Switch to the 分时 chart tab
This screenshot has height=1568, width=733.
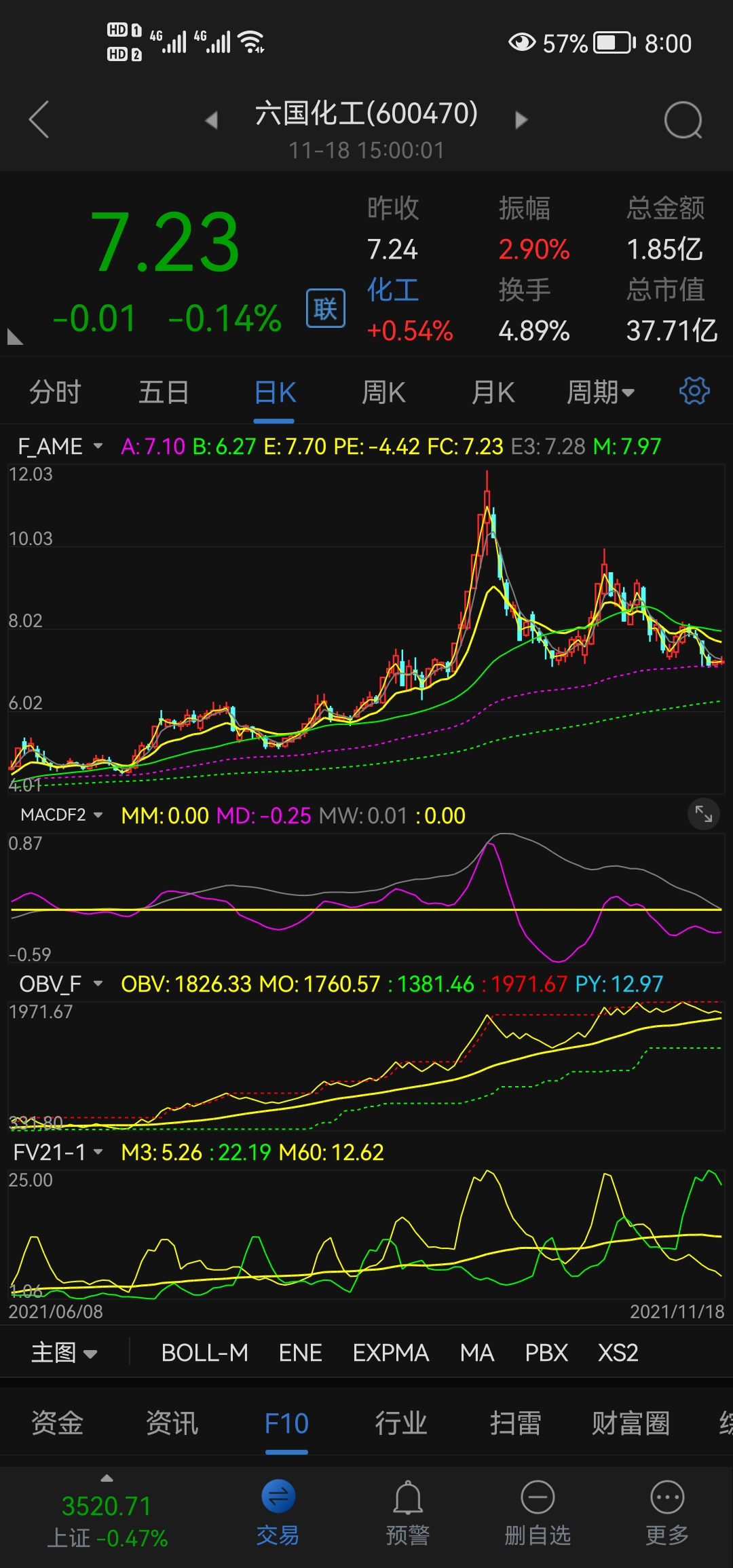(55, 392)
